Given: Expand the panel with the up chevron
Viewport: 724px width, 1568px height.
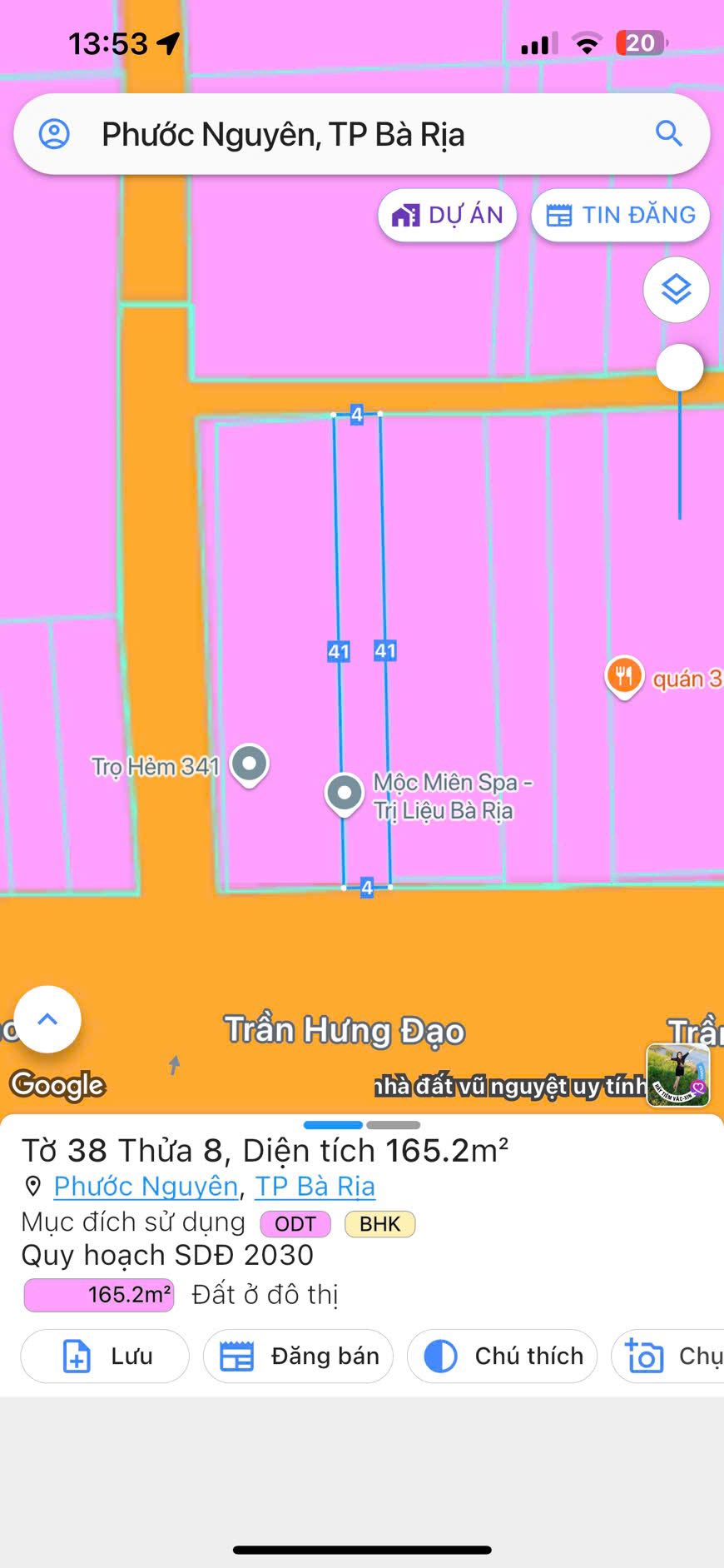Looking at the screenshot, I should (x=47, y=1019).
